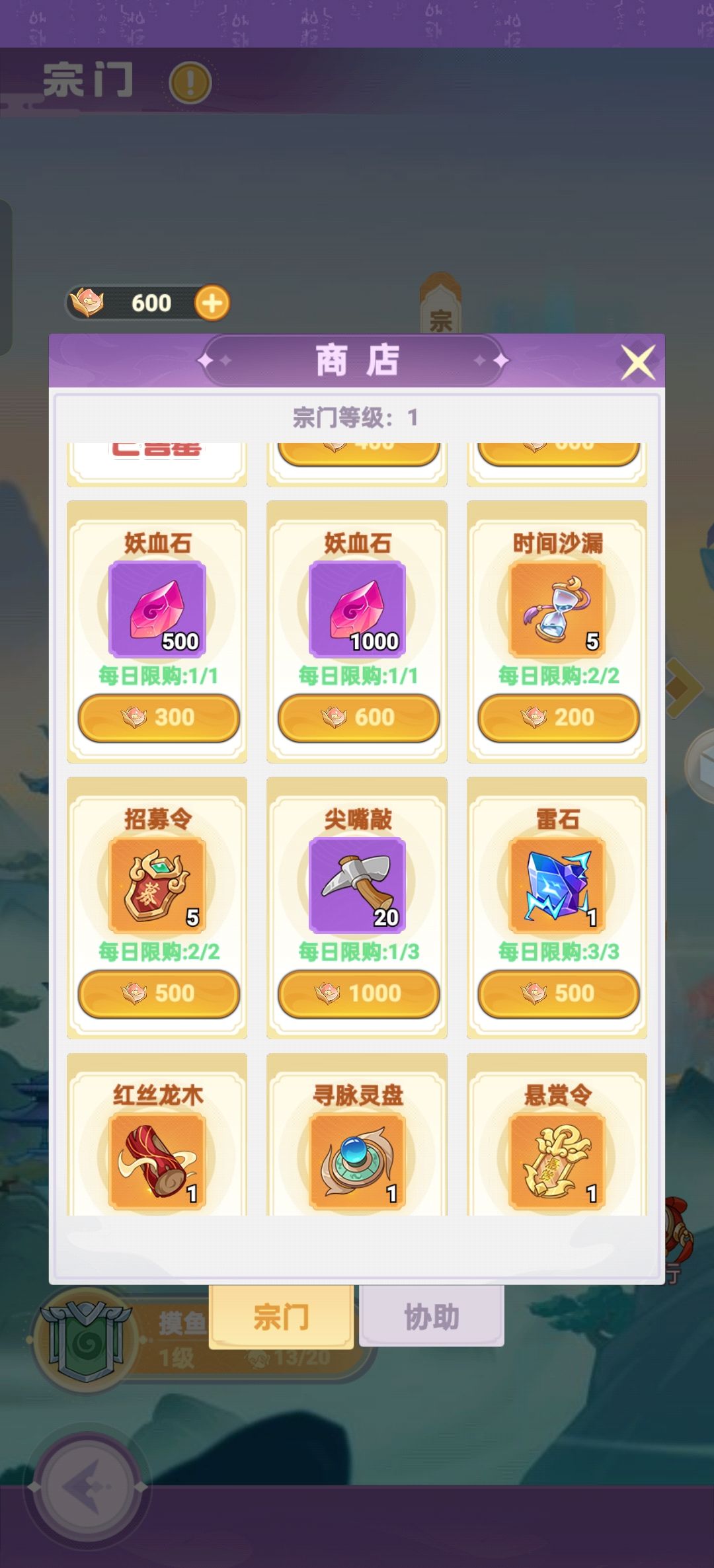Viewport: 714px width, 1568px height.
Task: Buy 妖血石 1000 for 600
Action: point(358,717)
